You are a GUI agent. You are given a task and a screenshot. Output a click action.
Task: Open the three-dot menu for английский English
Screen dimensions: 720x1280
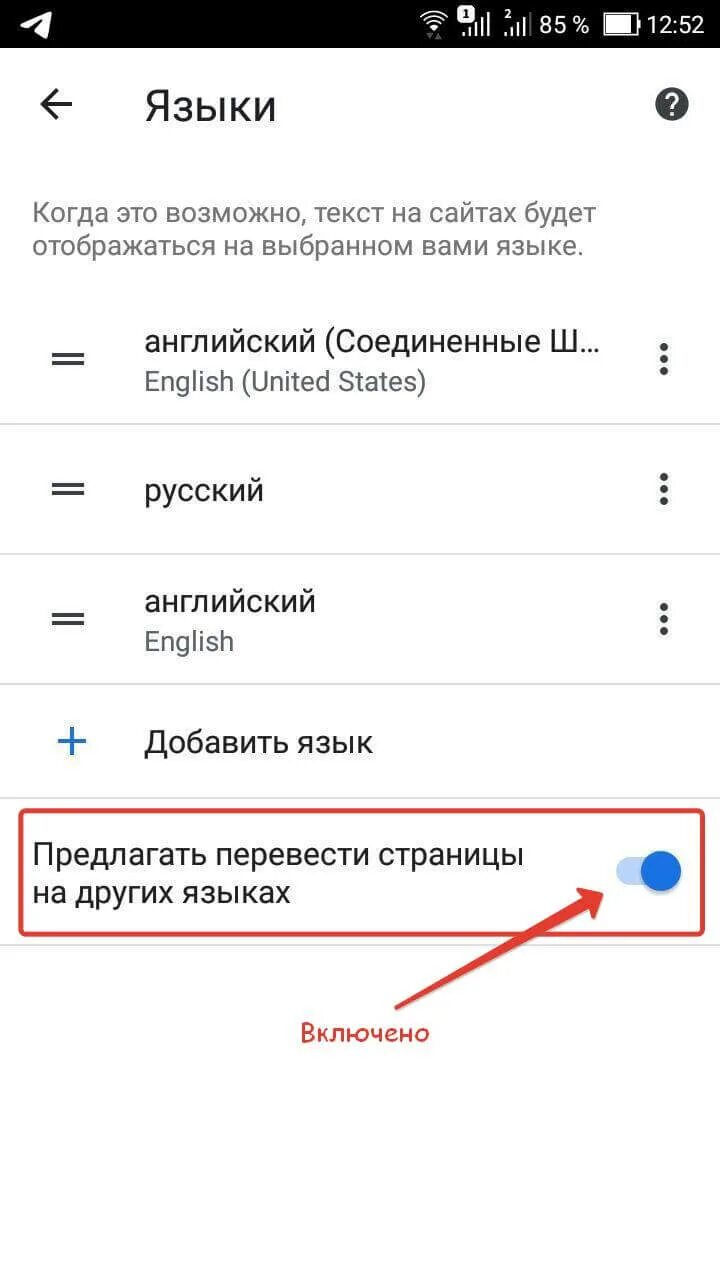coord(663,620)
